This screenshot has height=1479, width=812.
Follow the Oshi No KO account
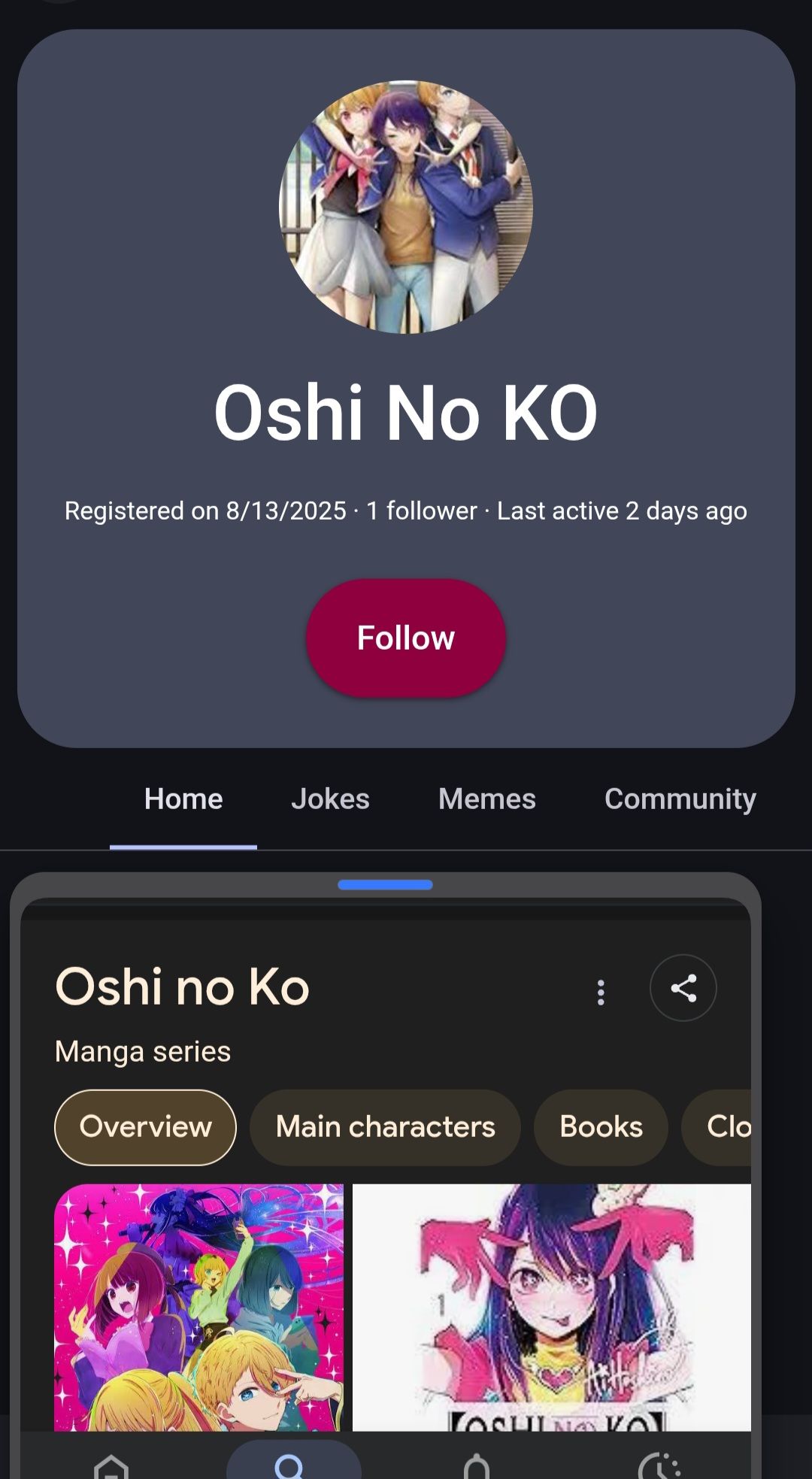pos(405,638)
